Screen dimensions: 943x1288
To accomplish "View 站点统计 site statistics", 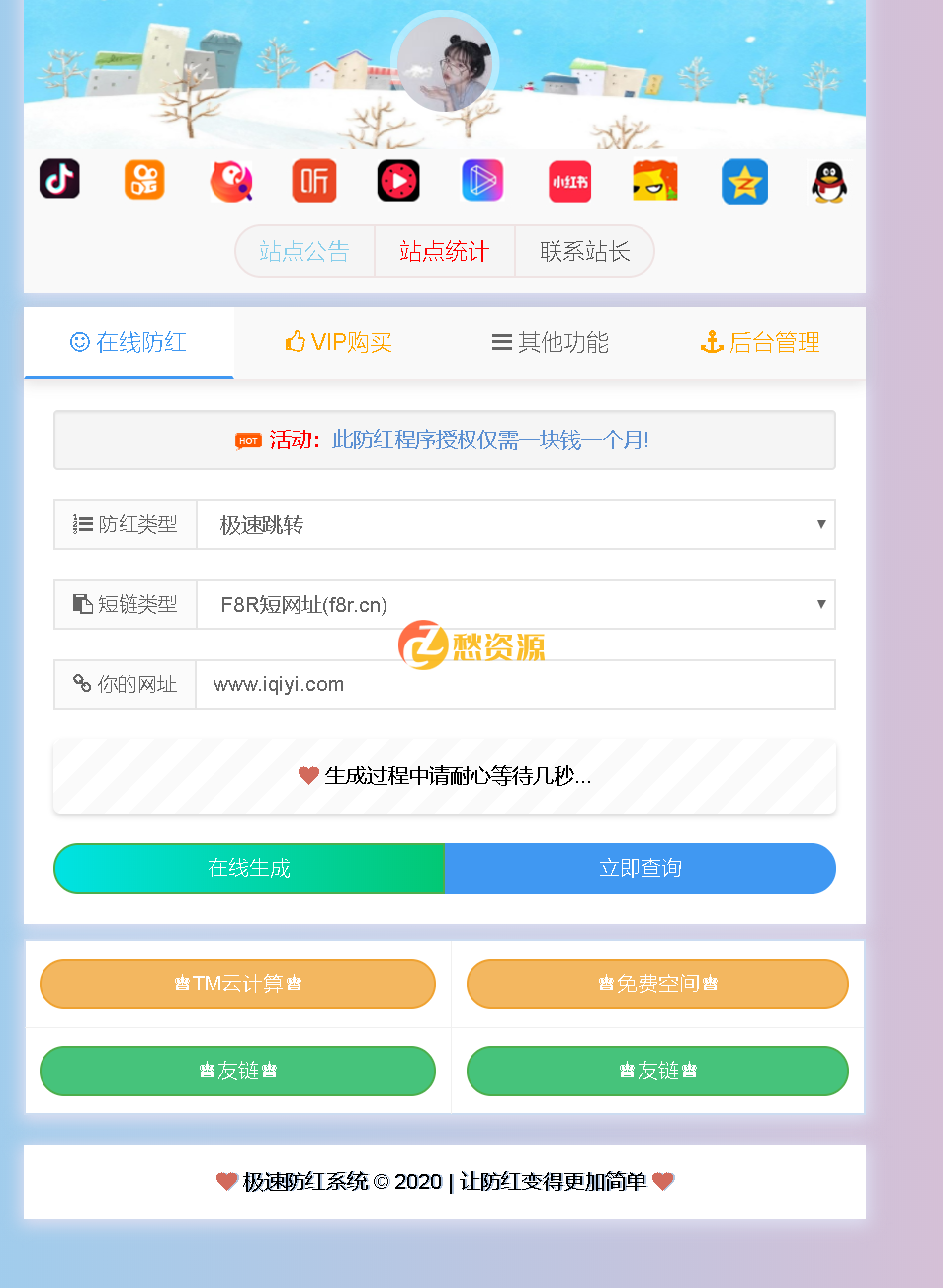I will tap(444, 251).
